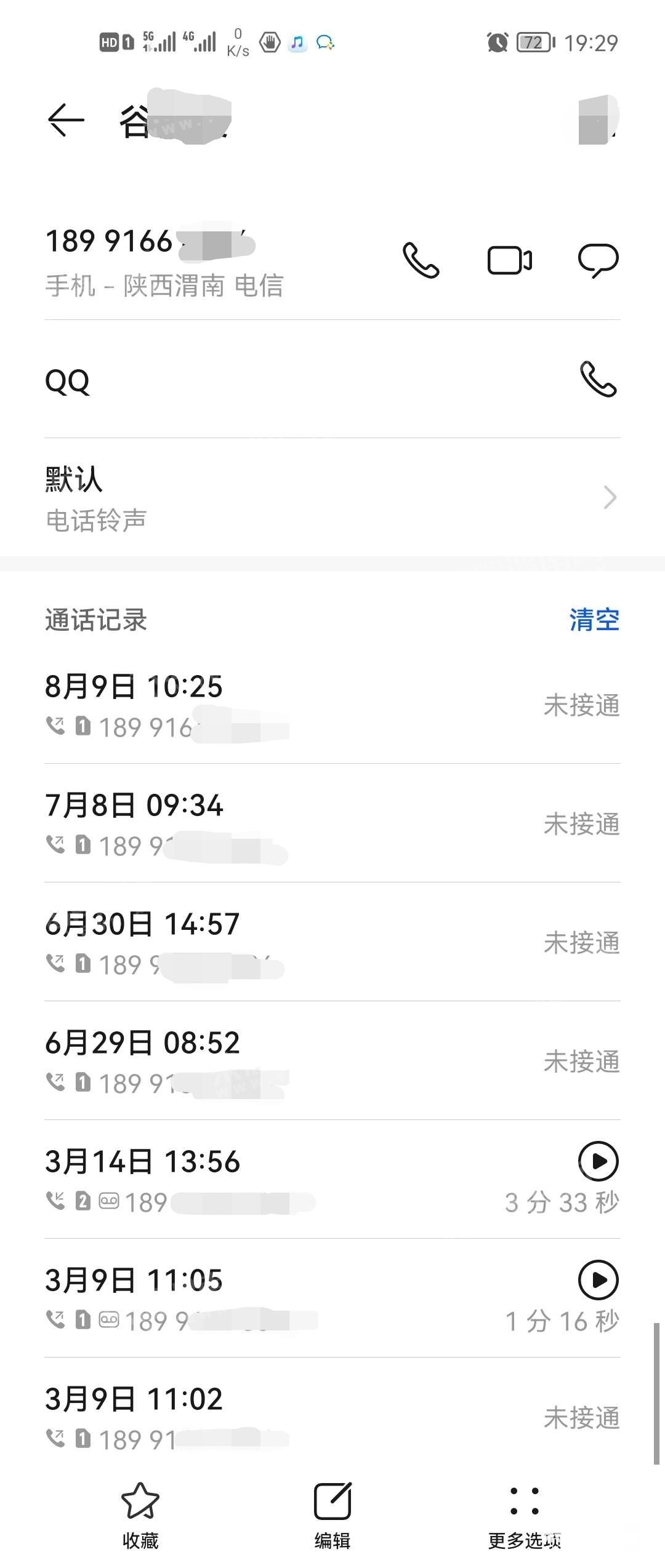Play the 3月14日 13:56 call recording

tap(598, 1161)
